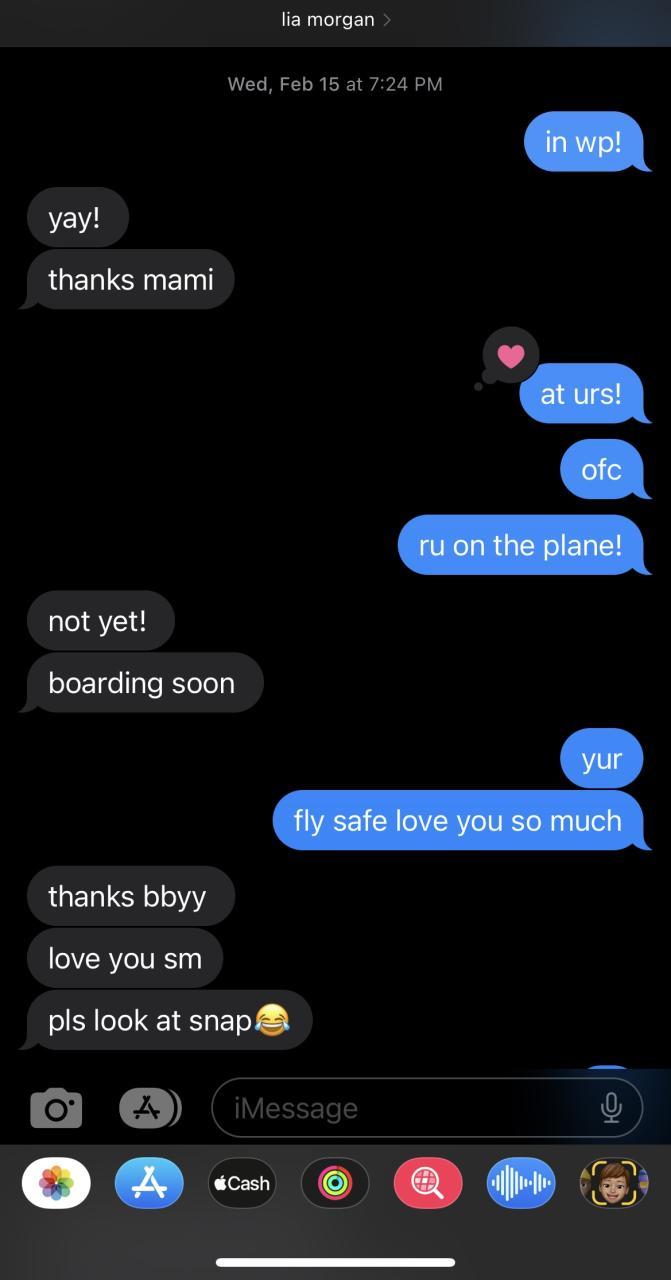This screenshot has height=1280, width=671.
Task: Open the camera to attach a photo
Action: coord(56,1108)
